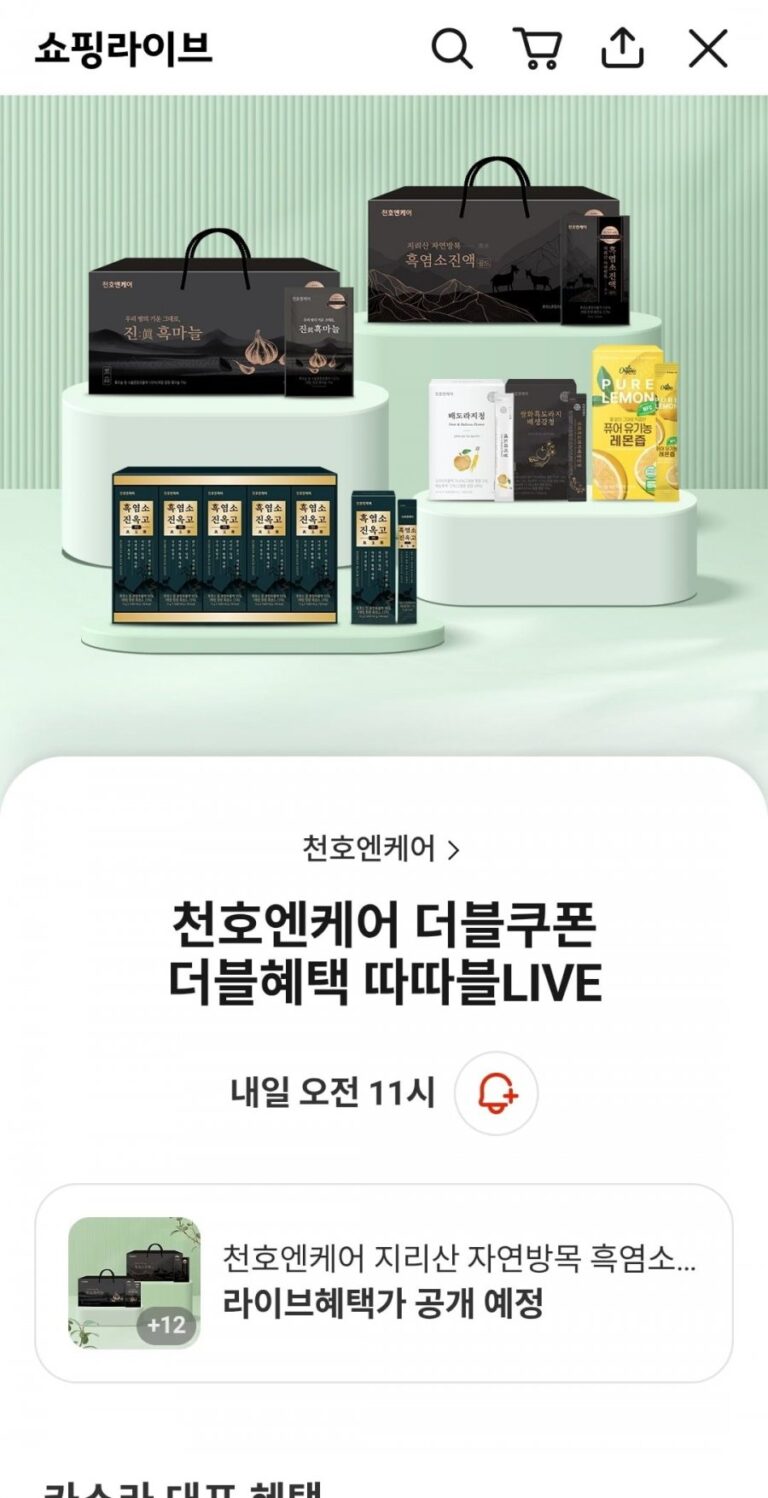768x1498 pixels.
Task: Open the search icon in the header
Action: 451,48
